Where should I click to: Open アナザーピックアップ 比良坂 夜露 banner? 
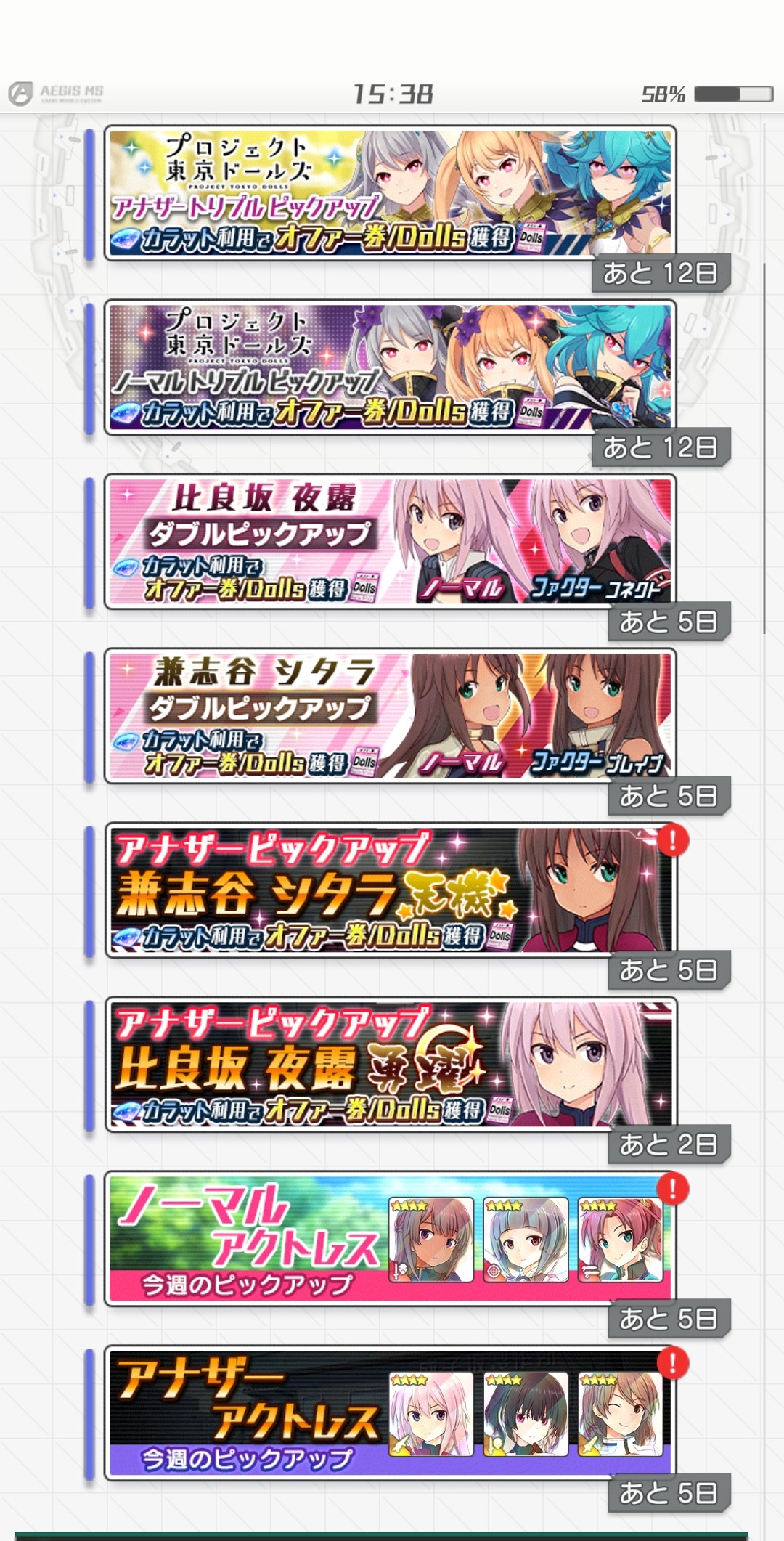tap(391, 1065)
